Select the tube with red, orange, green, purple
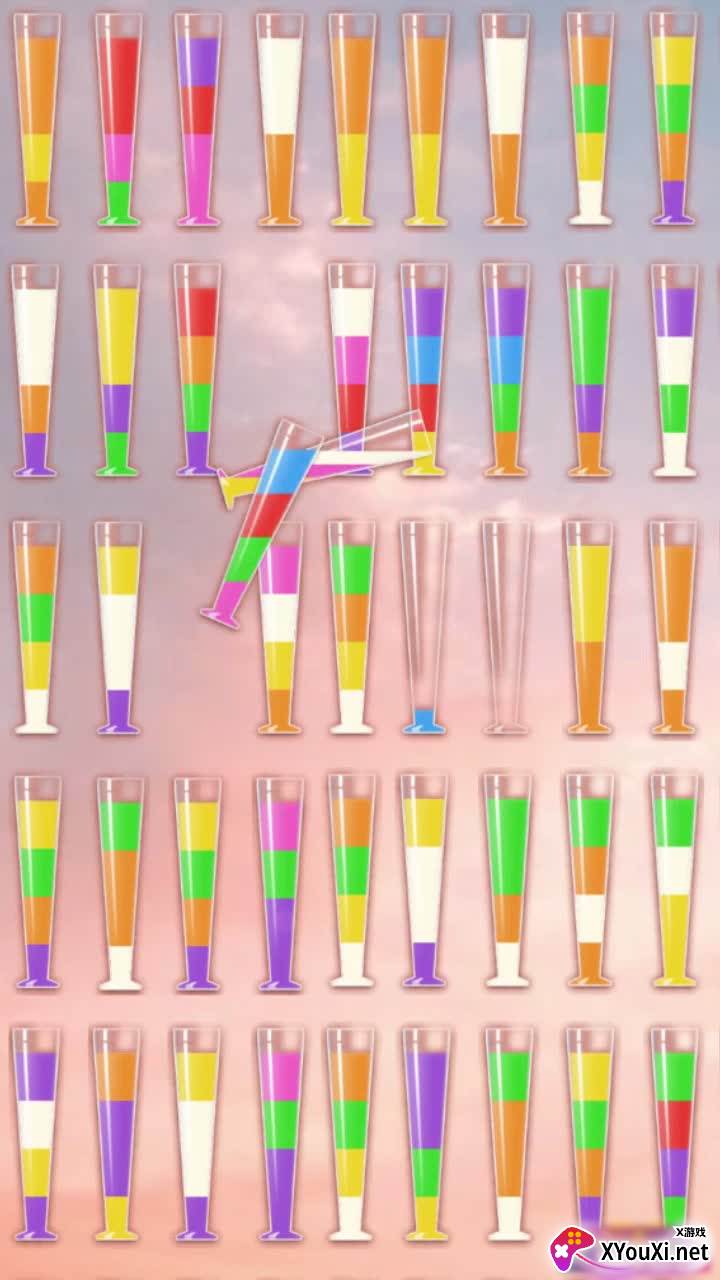The height and width of the screenshot is (1280, 720). click(x=197, y=370)
